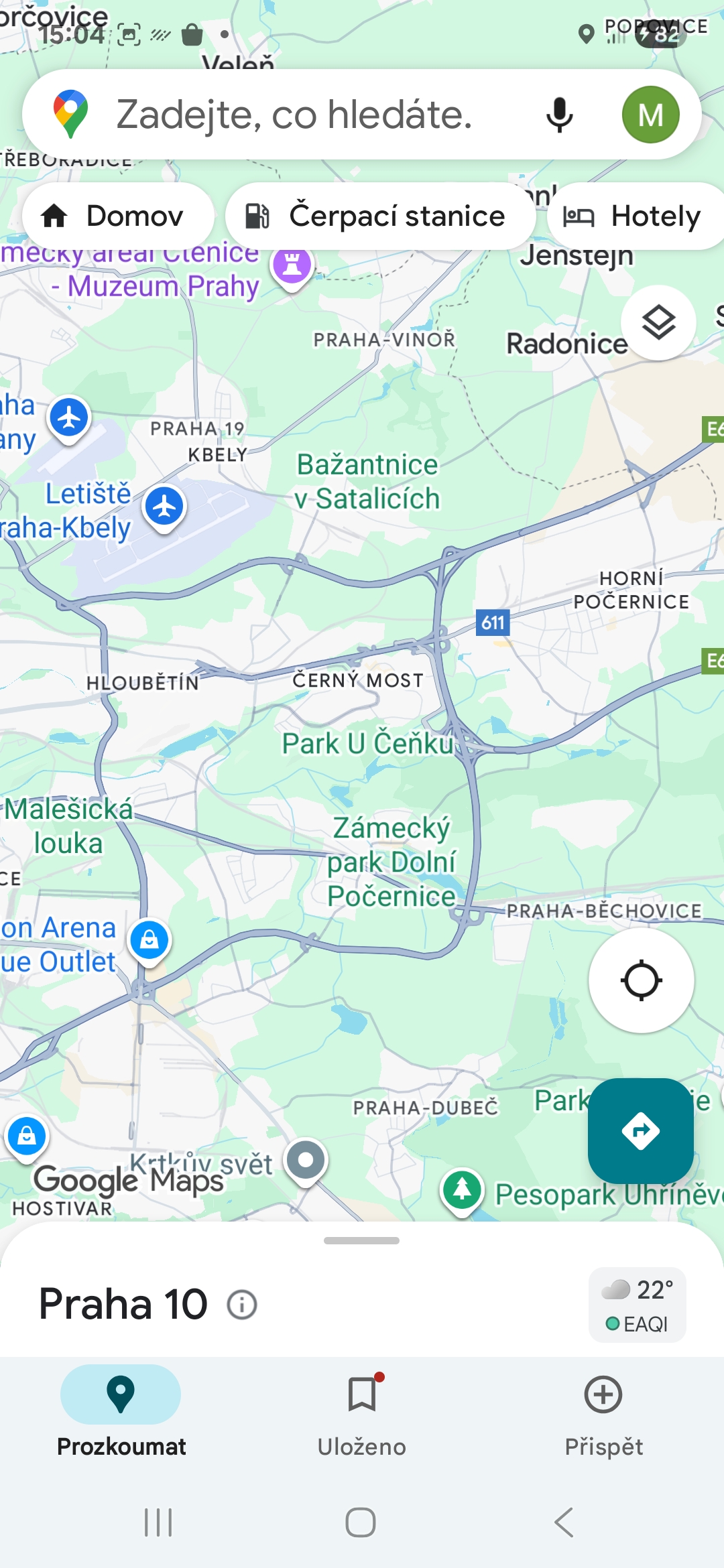The width and height of the screenshot is (724, 1568).
Task: Open the weather and EAQI widget
Action: 637,1305
